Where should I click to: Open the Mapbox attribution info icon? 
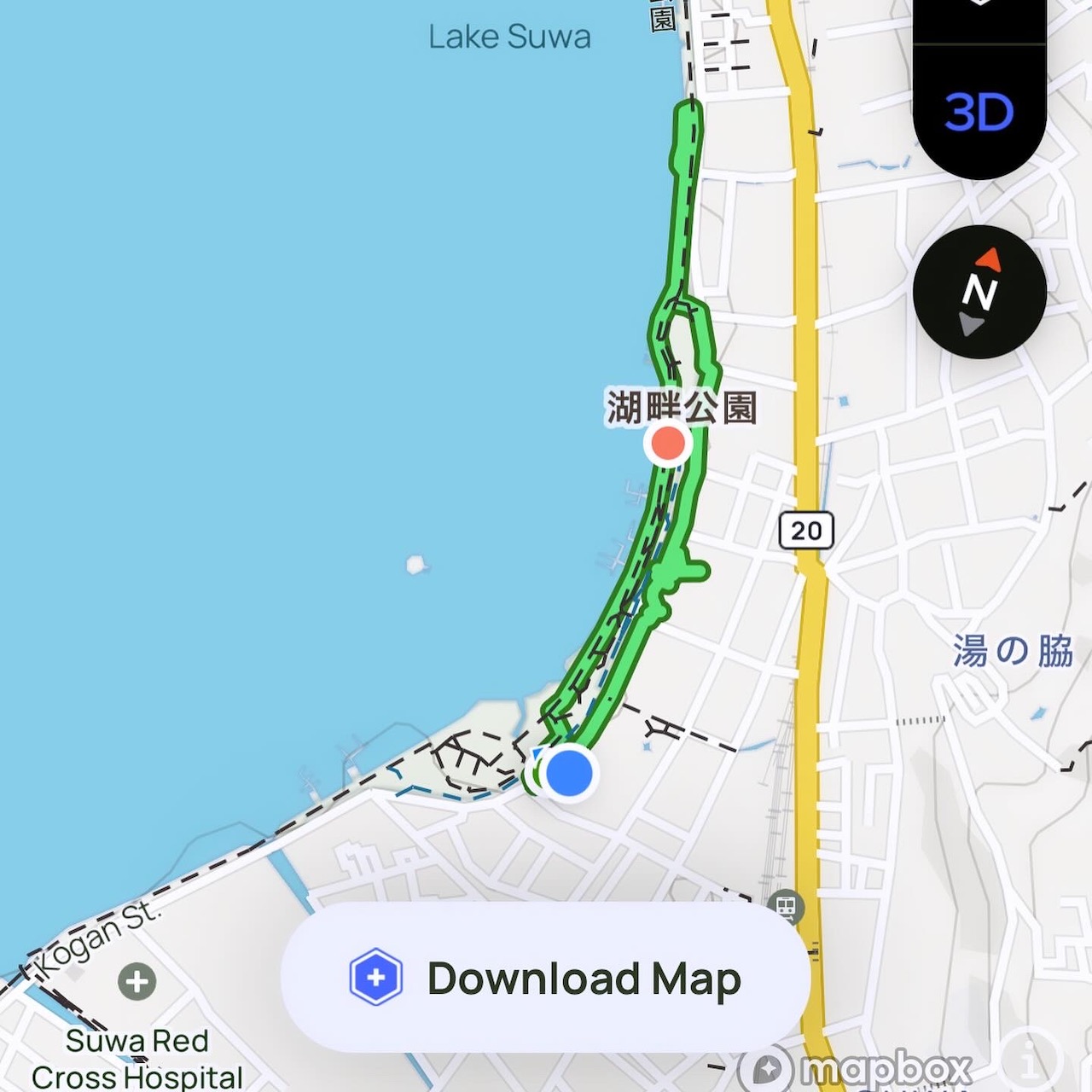tap(1031, 1060)
